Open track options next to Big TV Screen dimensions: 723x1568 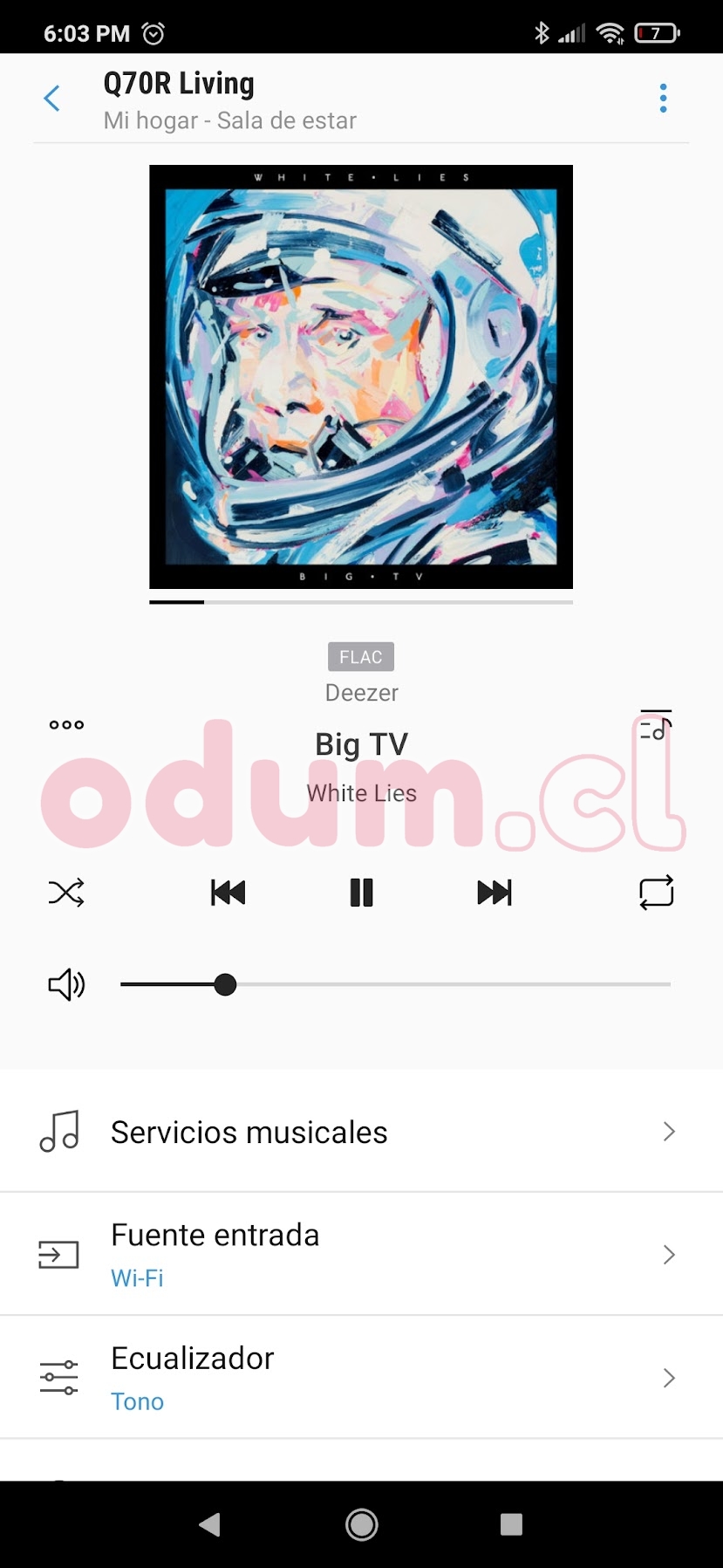pos(66,725)
